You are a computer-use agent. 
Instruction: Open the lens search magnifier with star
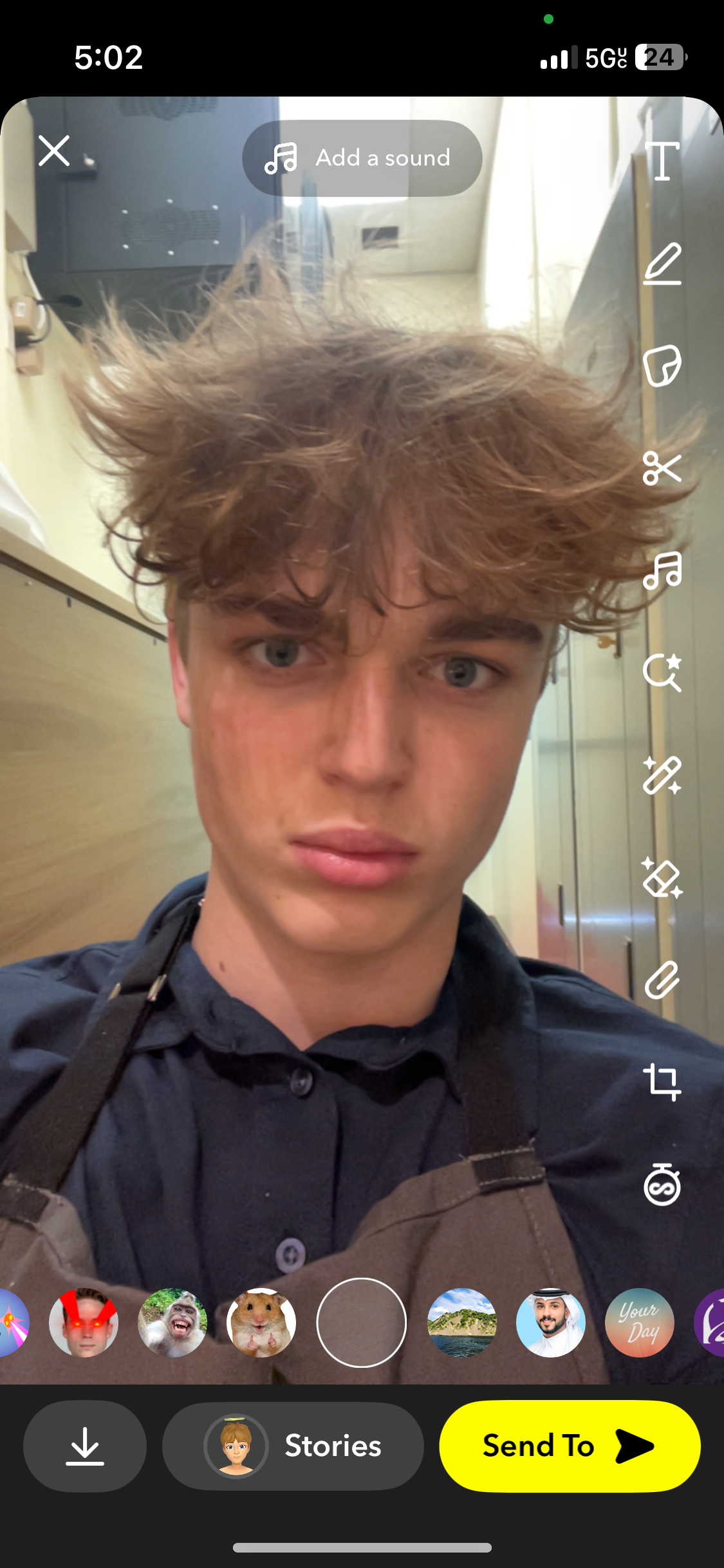[x=662, y=673]
